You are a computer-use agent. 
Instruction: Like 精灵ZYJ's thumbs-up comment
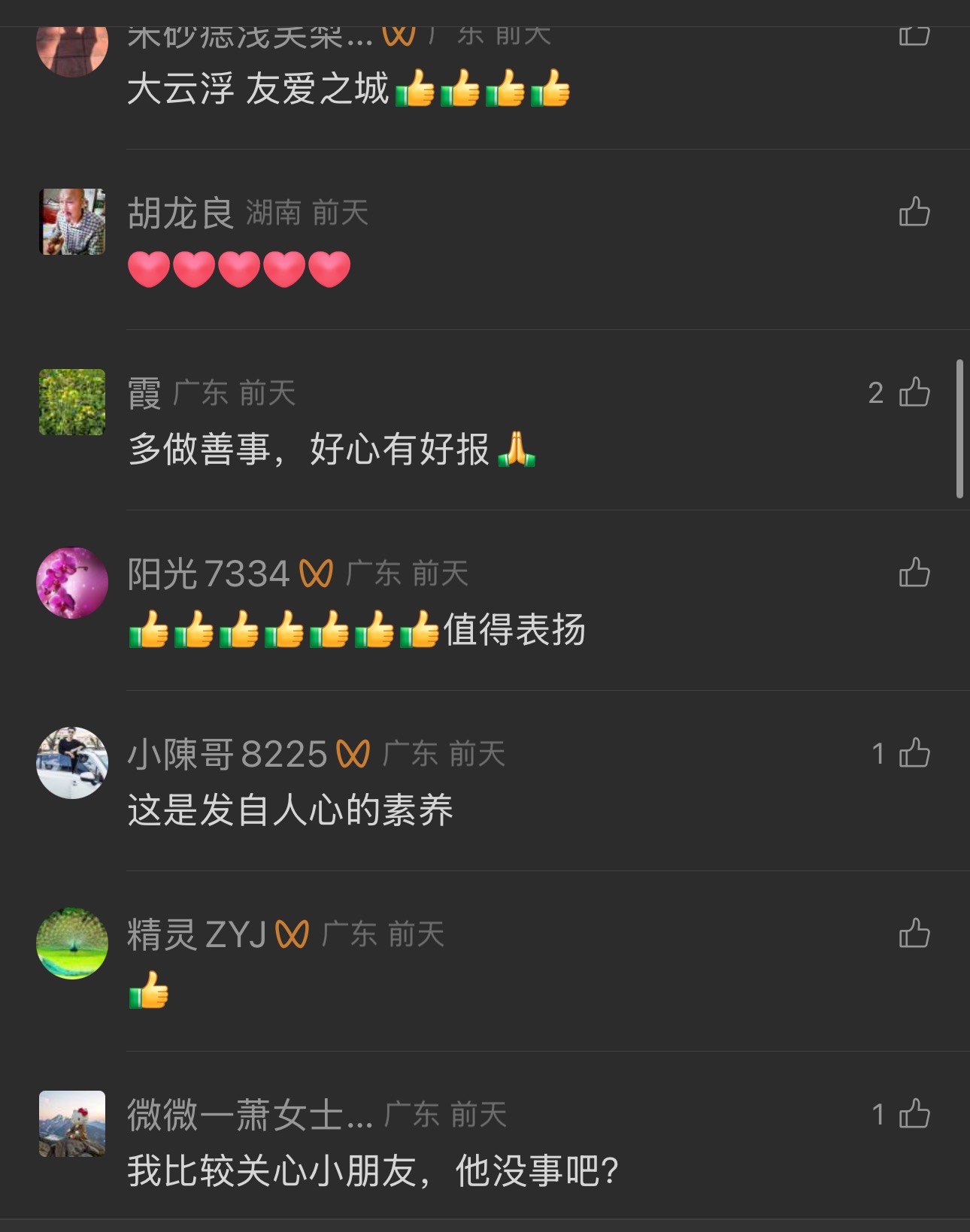click(914, 934)
